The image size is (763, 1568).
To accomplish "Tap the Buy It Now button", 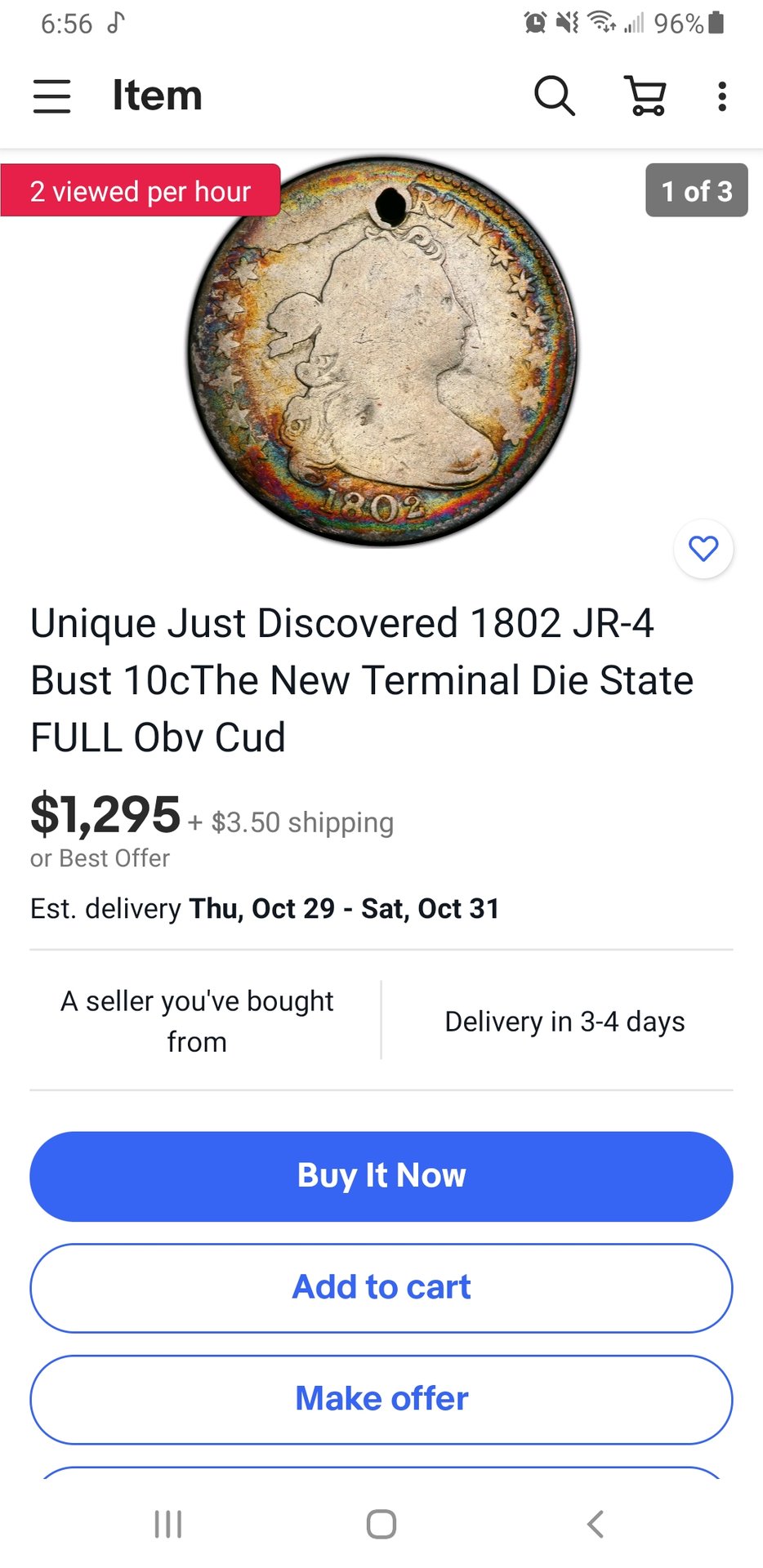I will (381, 1176).
